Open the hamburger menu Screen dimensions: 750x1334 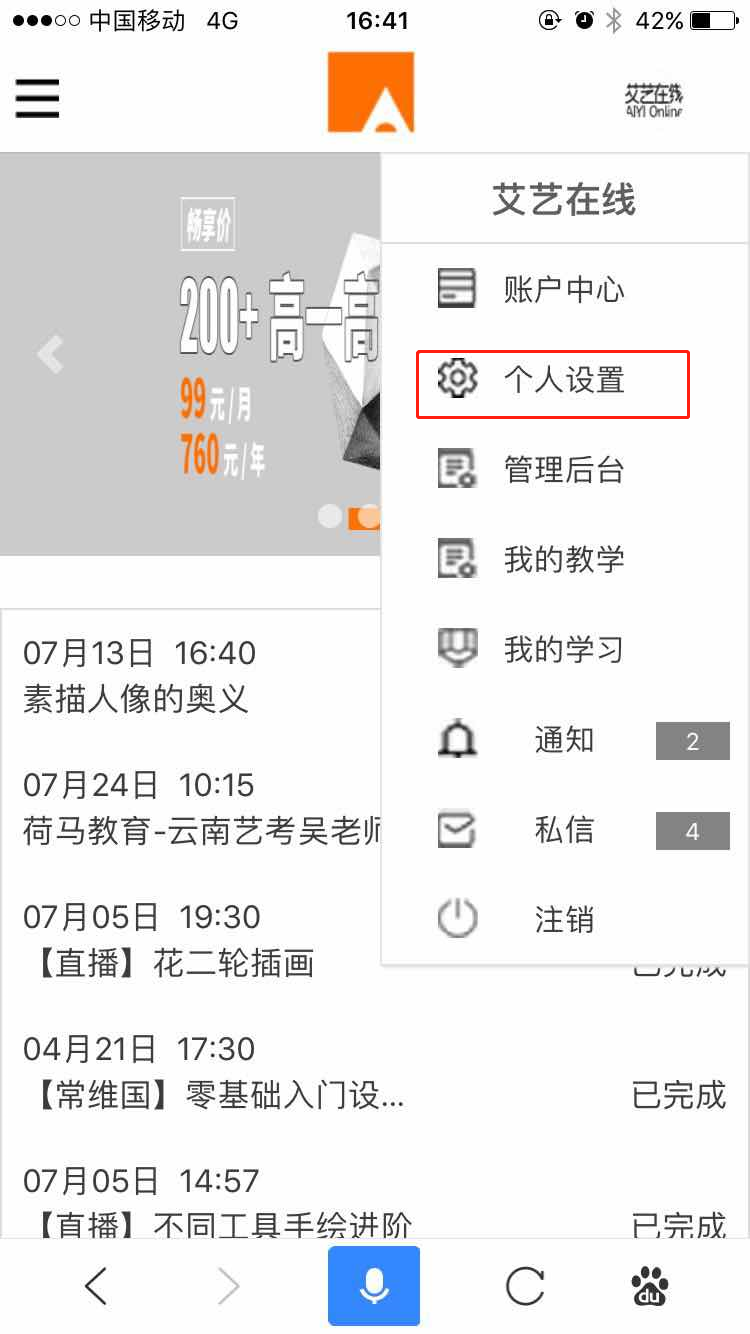[x=38, y=97]
